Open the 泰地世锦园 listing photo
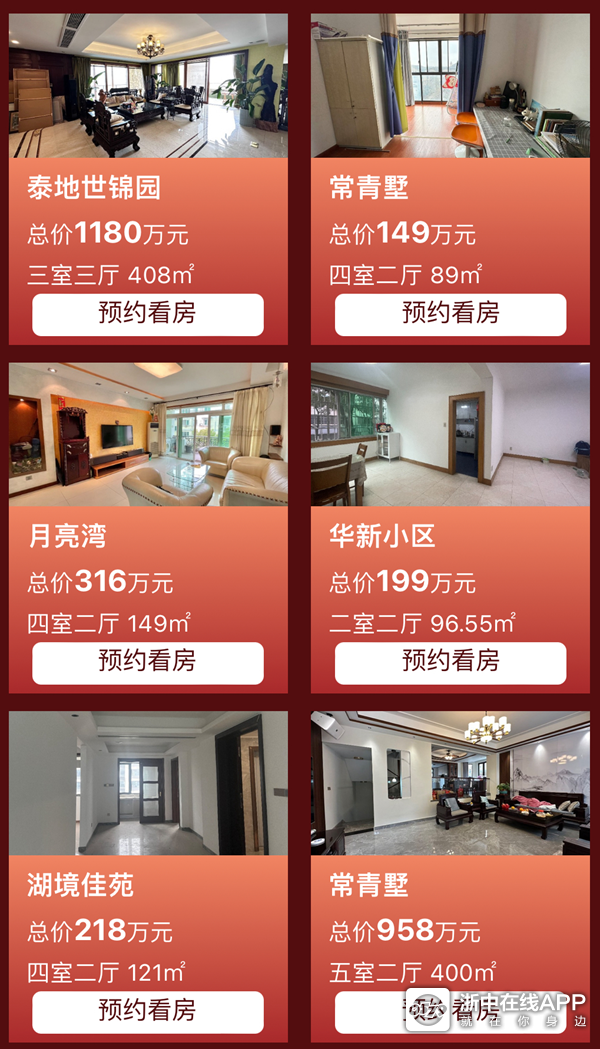The height and width of the screenshot is (1049, 600). pyautogui.click(x=148, y=85)
